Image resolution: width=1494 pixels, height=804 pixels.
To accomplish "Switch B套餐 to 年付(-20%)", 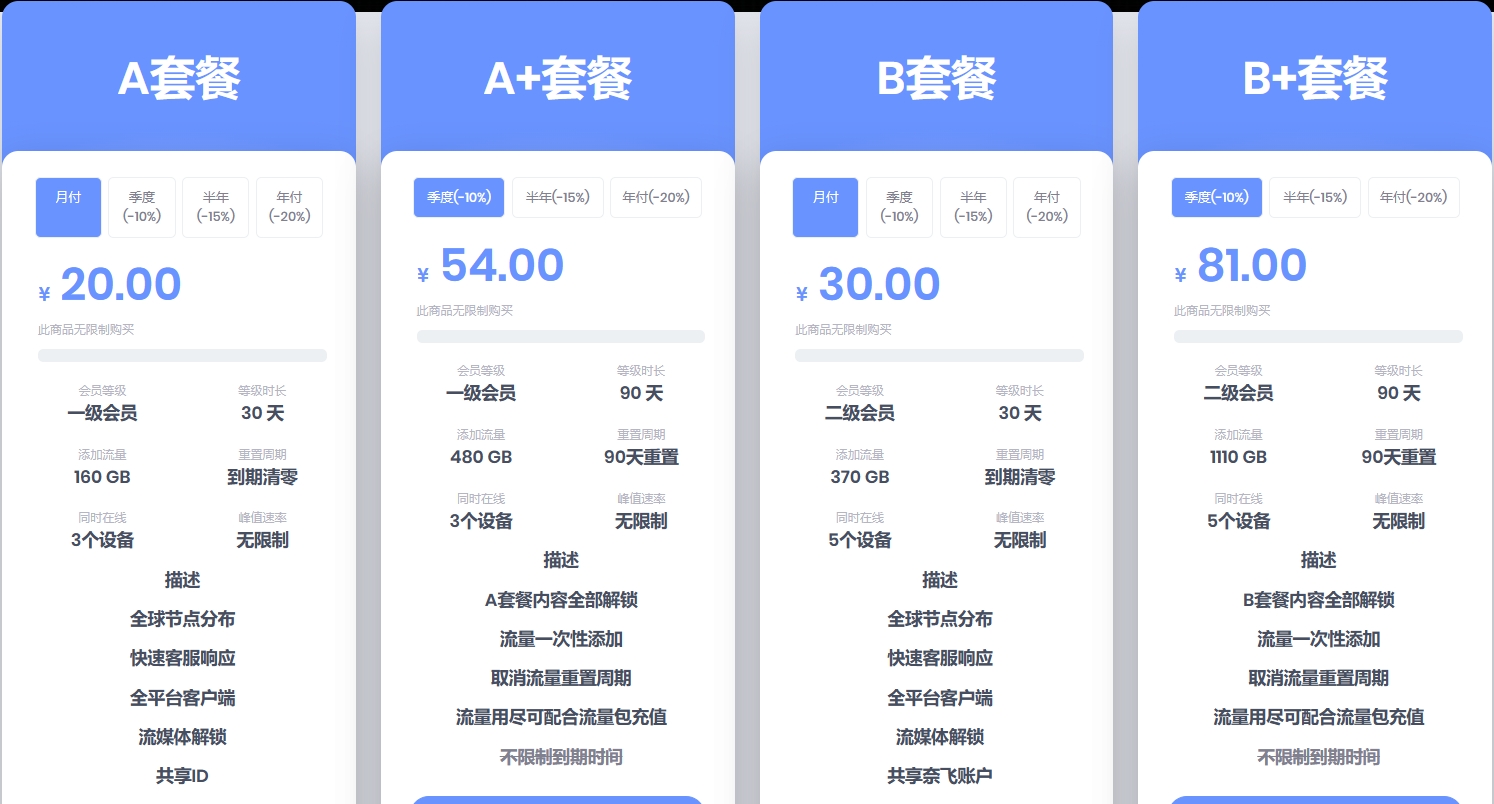I will 1046,207.
